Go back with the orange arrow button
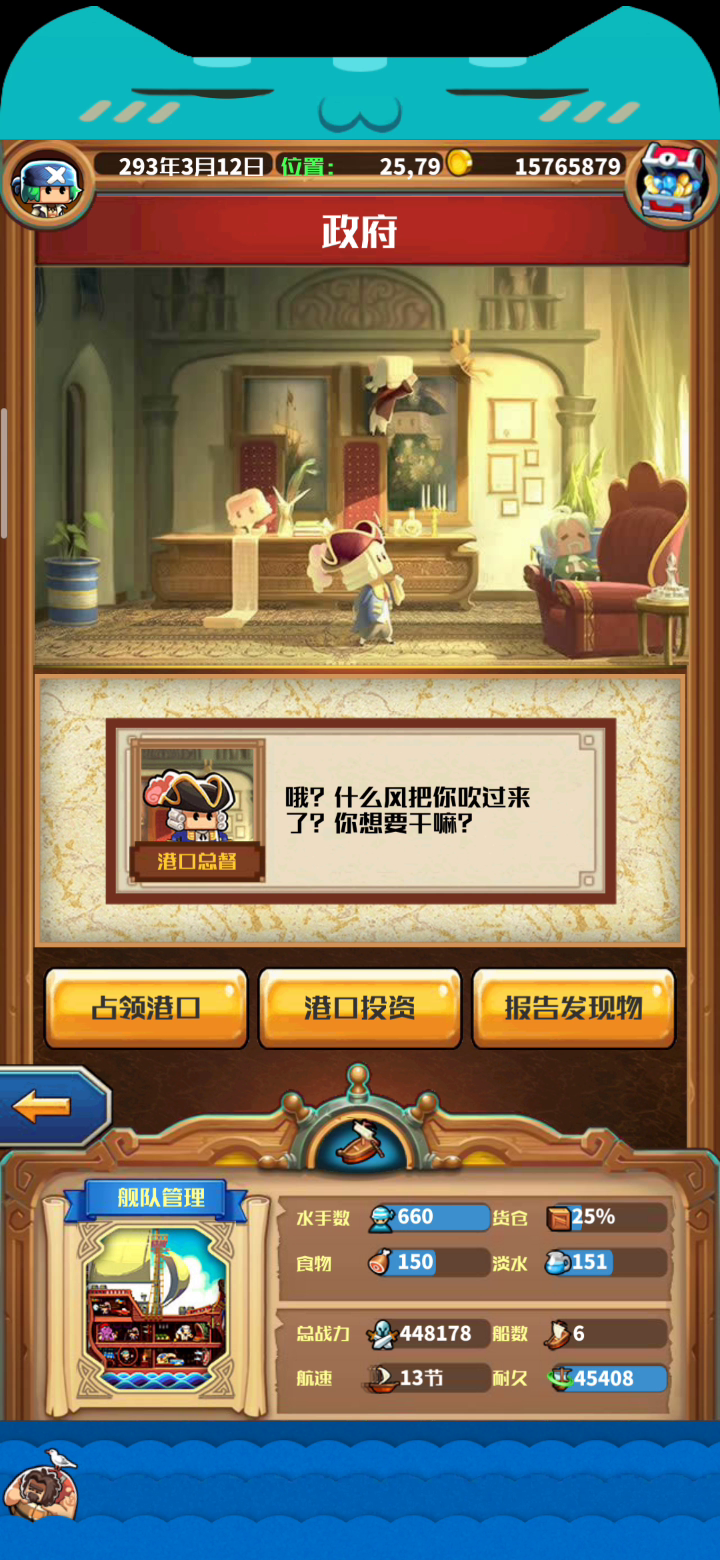The image size is (720, 1560). 52,1106
